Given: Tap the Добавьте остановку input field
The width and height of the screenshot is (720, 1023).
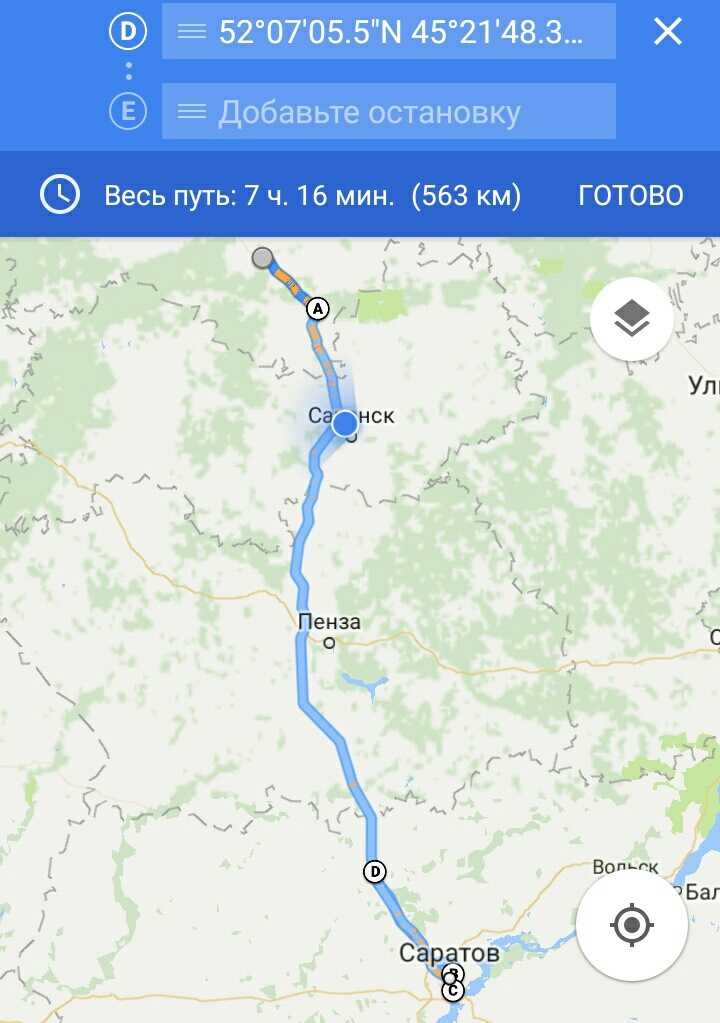Looking at the screenshot, I should (390, 111).
